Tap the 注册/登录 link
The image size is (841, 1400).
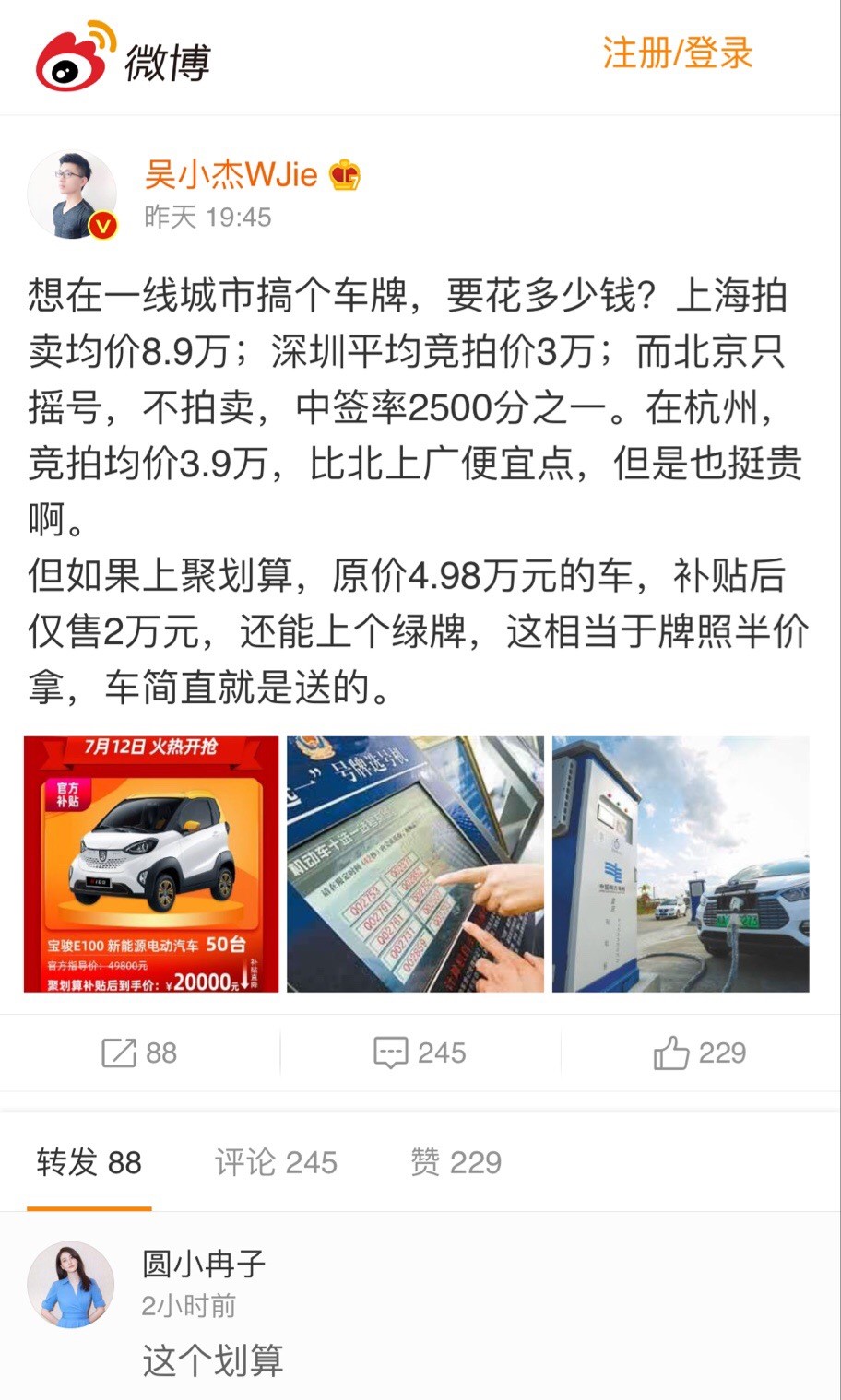[x=678, y=54]
